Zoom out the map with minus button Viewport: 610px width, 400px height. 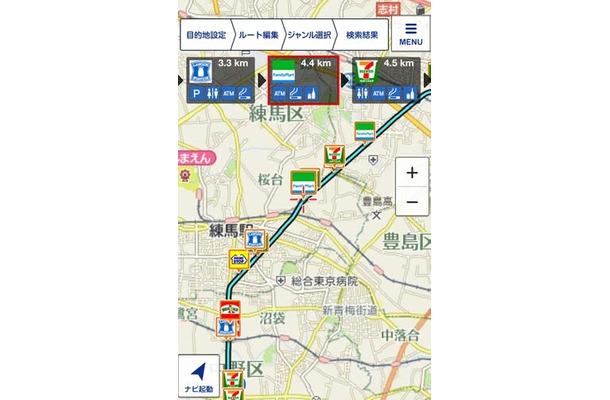412,203
